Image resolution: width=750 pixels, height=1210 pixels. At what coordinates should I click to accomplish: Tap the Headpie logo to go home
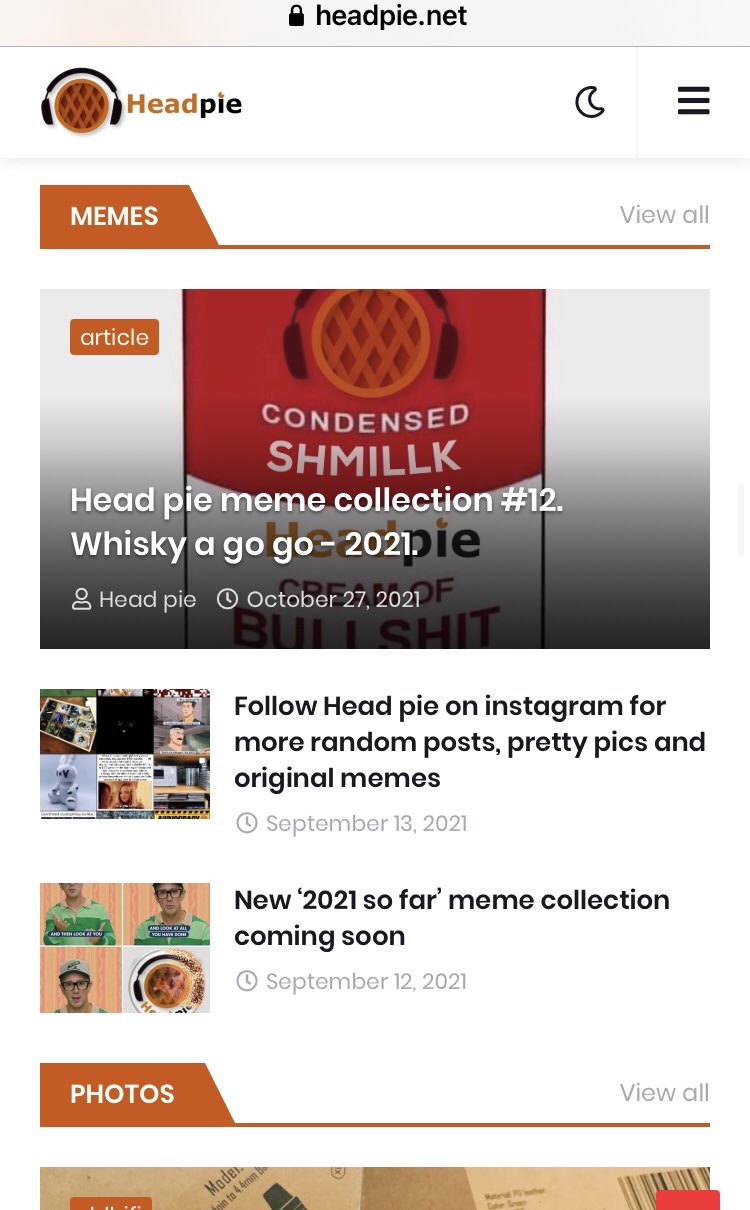pos(141,102)
